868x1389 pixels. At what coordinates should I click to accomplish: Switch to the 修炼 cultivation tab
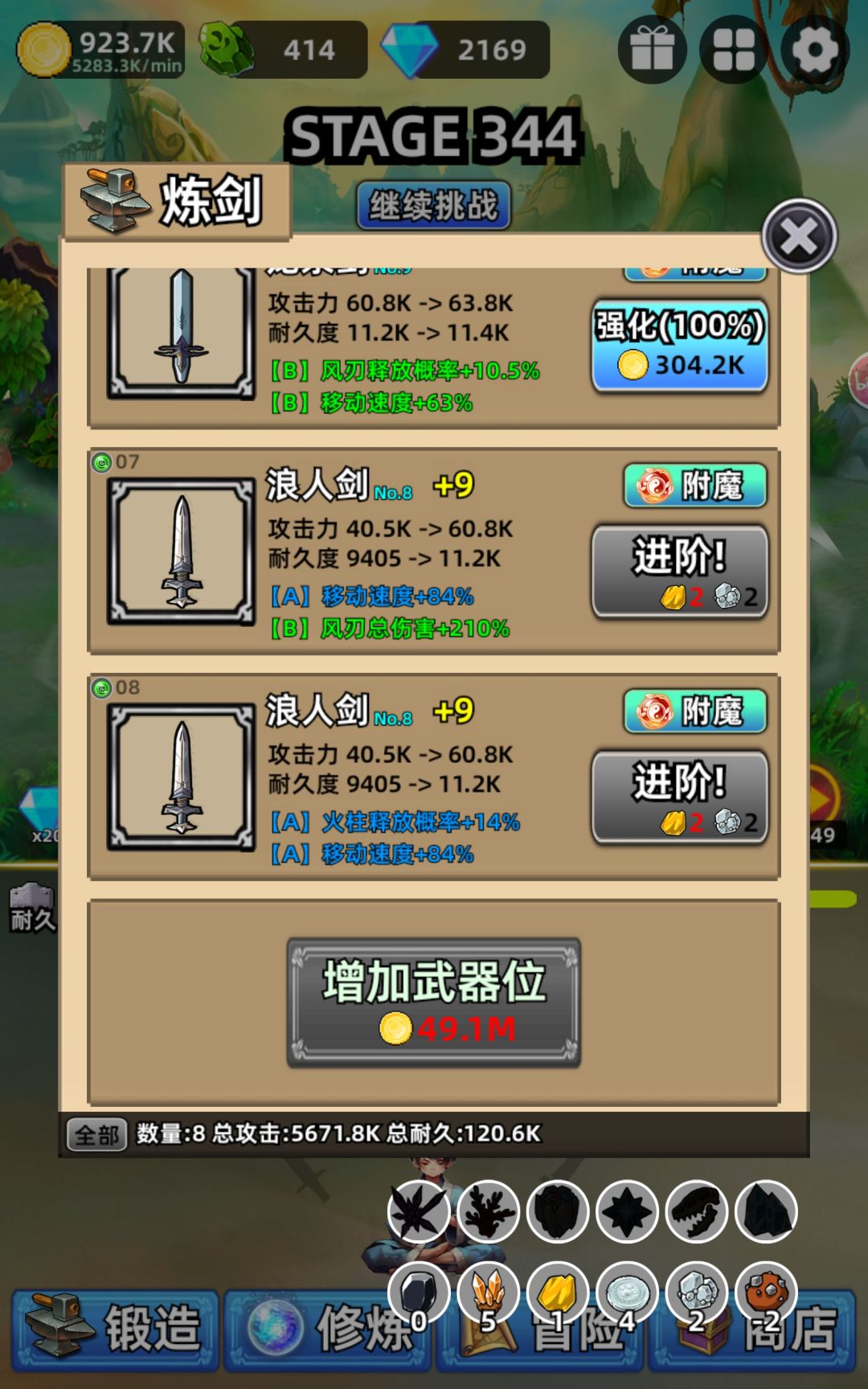point(327,1330)
